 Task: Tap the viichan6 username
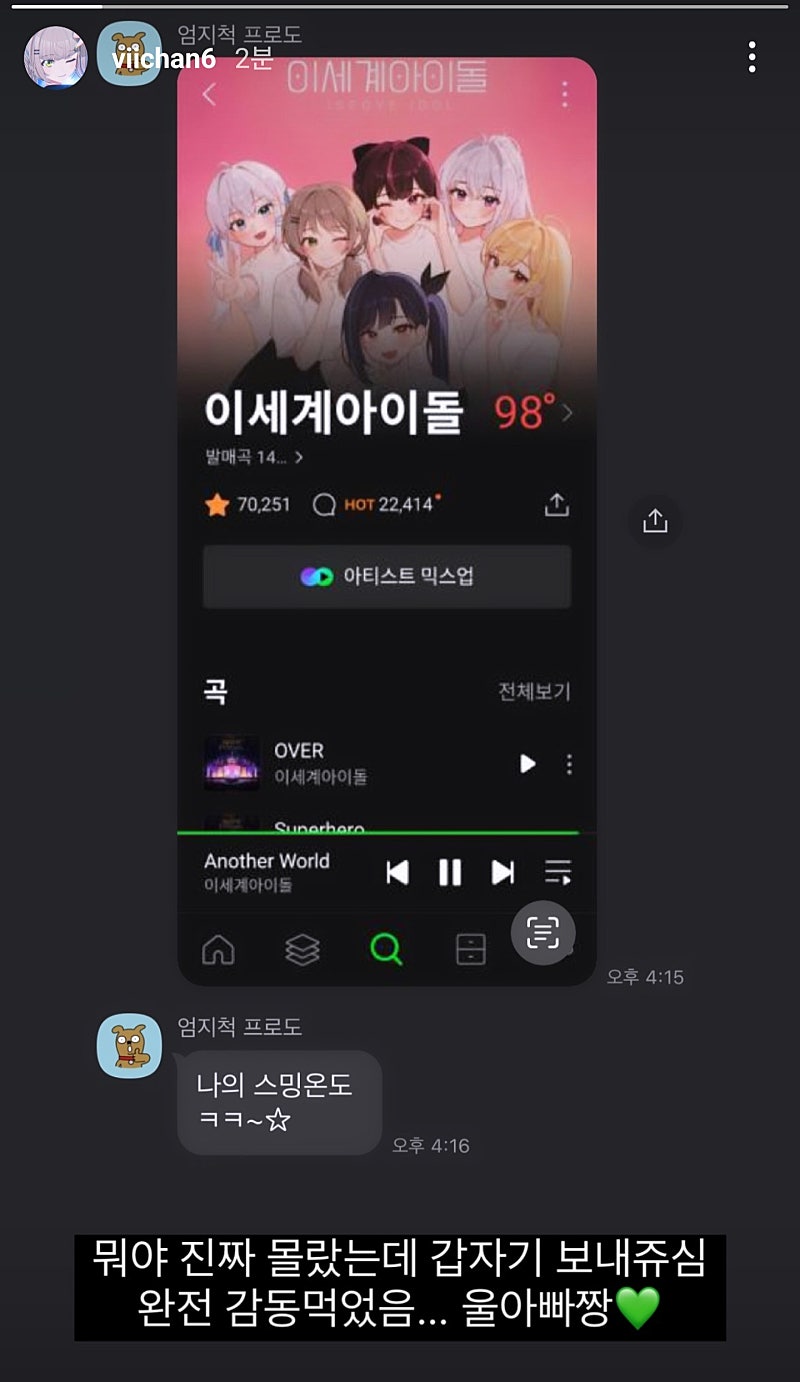coord(163,59)
